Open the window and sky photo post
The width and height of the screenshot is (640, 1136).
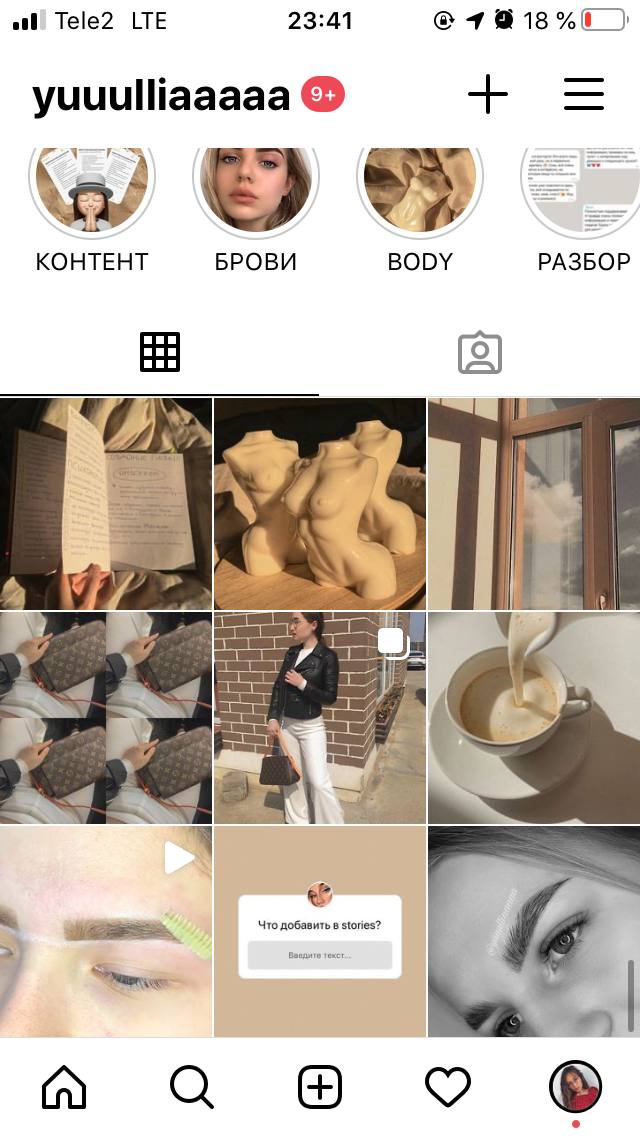[x=534, y=504]
